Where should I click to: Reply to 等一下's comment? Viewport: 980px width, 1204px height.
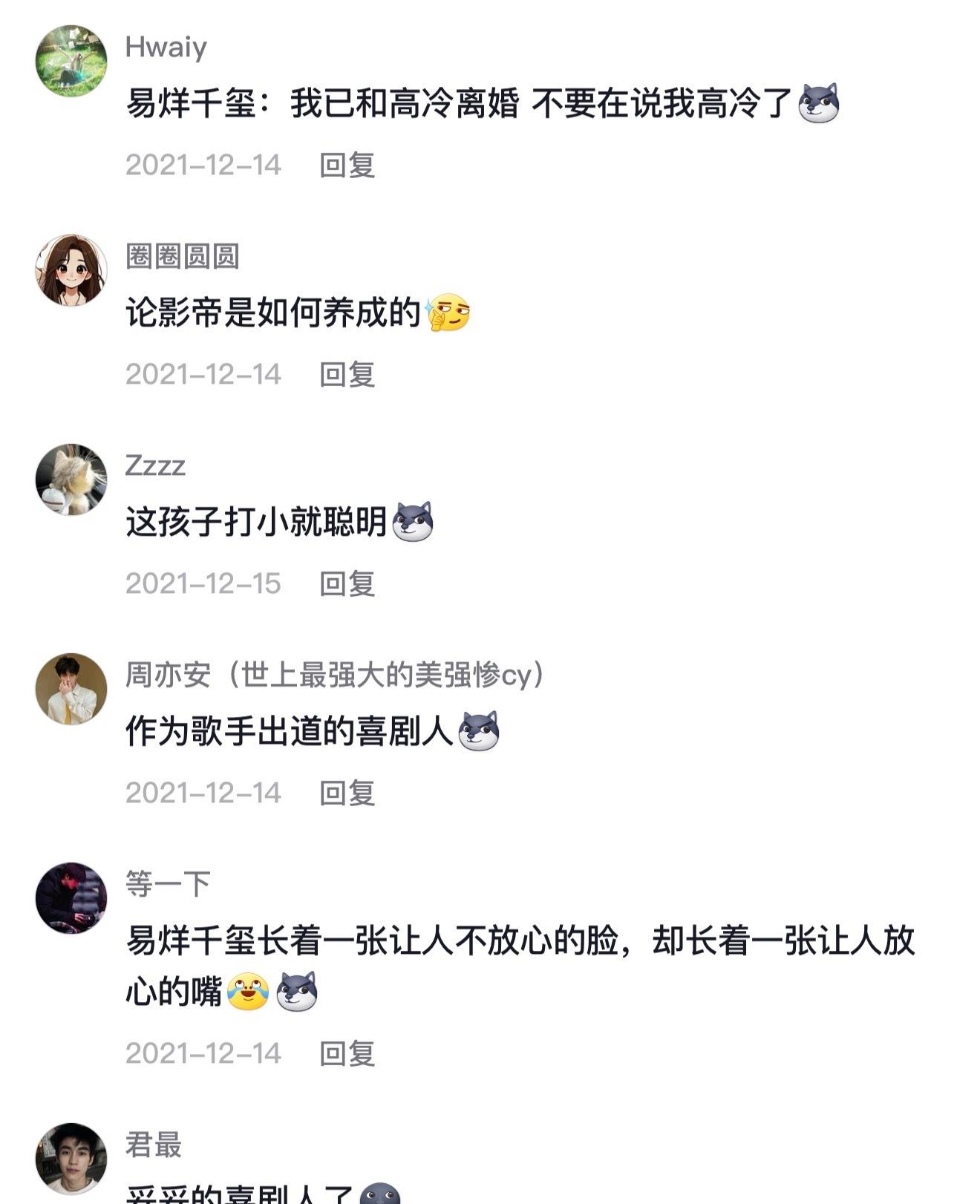coord(347,1053)
